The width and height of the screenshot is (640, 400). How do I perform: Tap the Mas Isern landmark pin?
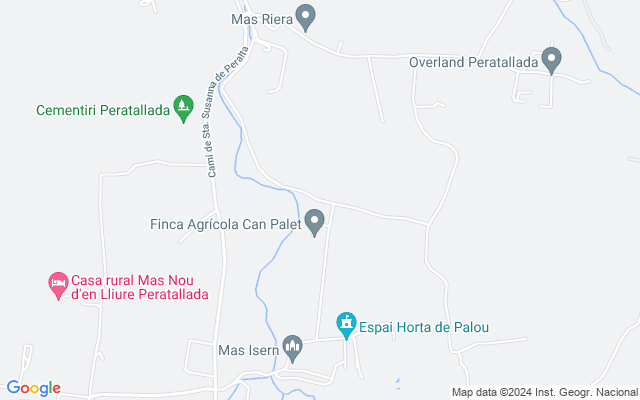(293, 347)
